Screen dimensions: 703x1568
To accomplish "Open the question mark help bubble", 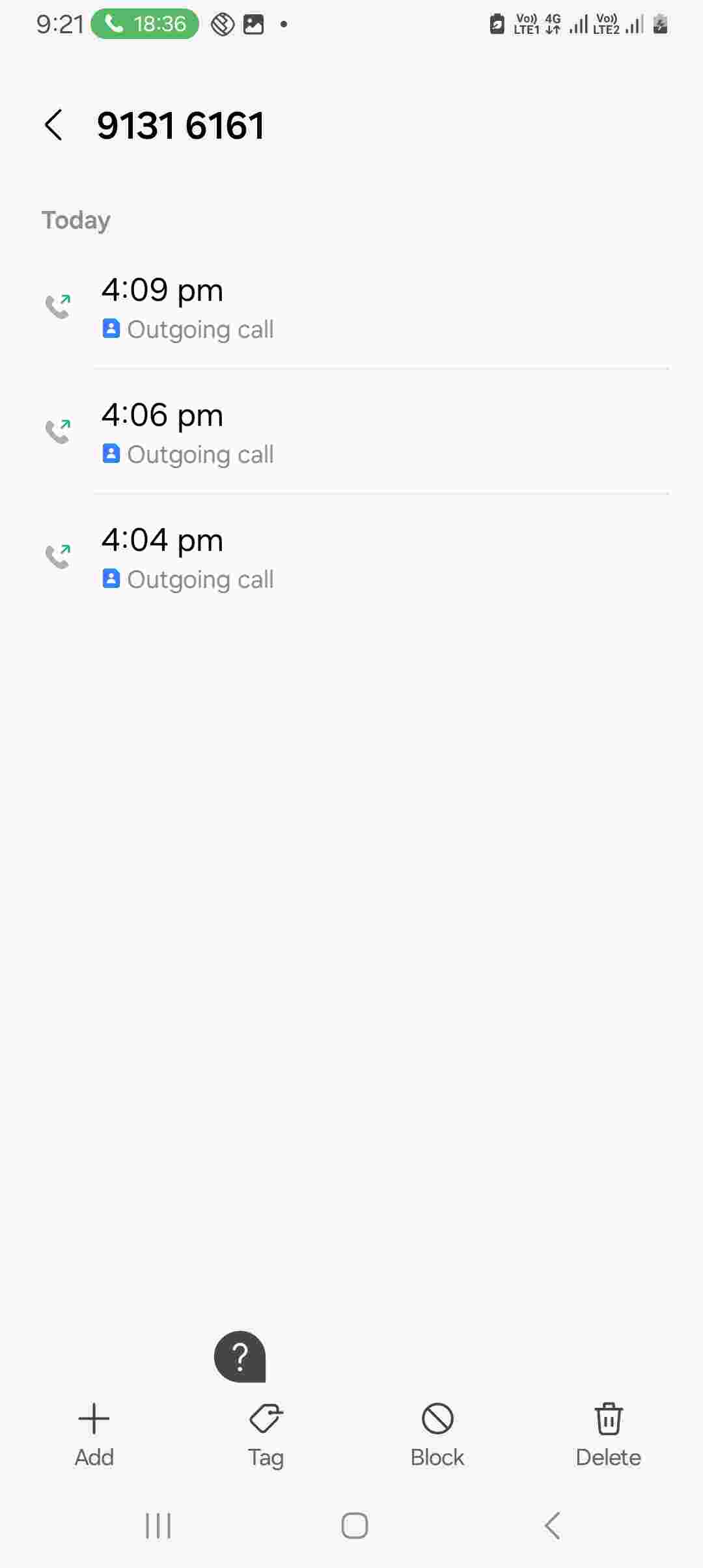I will tap(240, 1356).
